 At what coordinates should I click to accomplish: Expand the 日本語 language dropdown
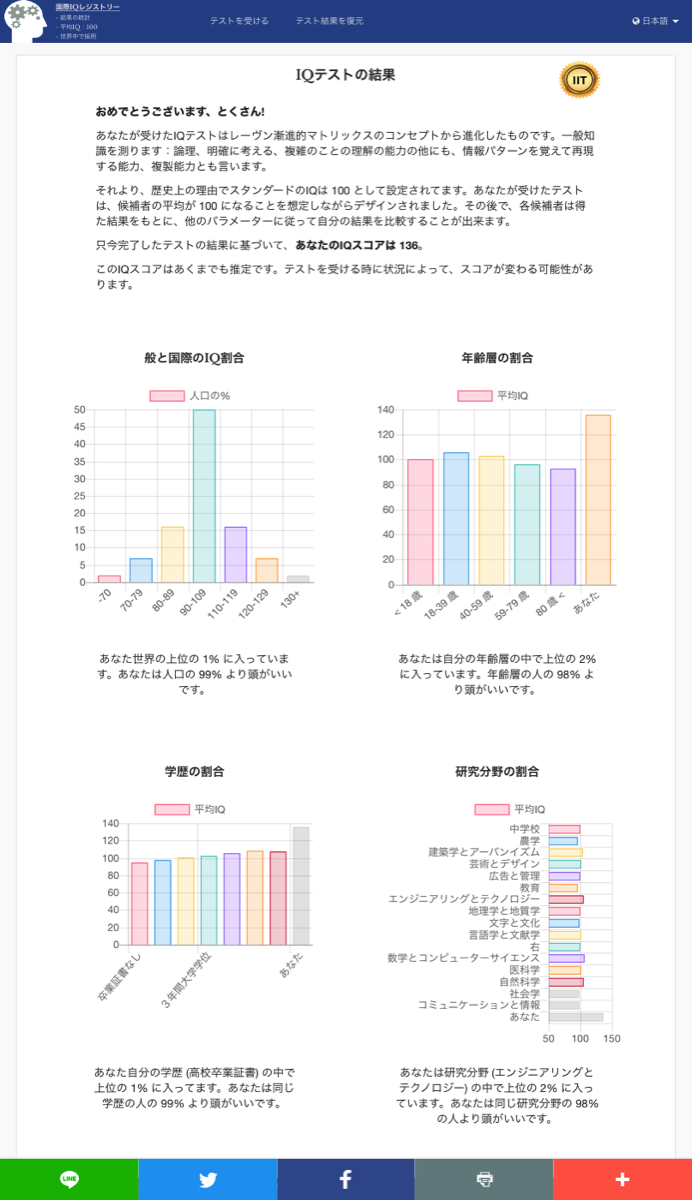coord(655,21)
